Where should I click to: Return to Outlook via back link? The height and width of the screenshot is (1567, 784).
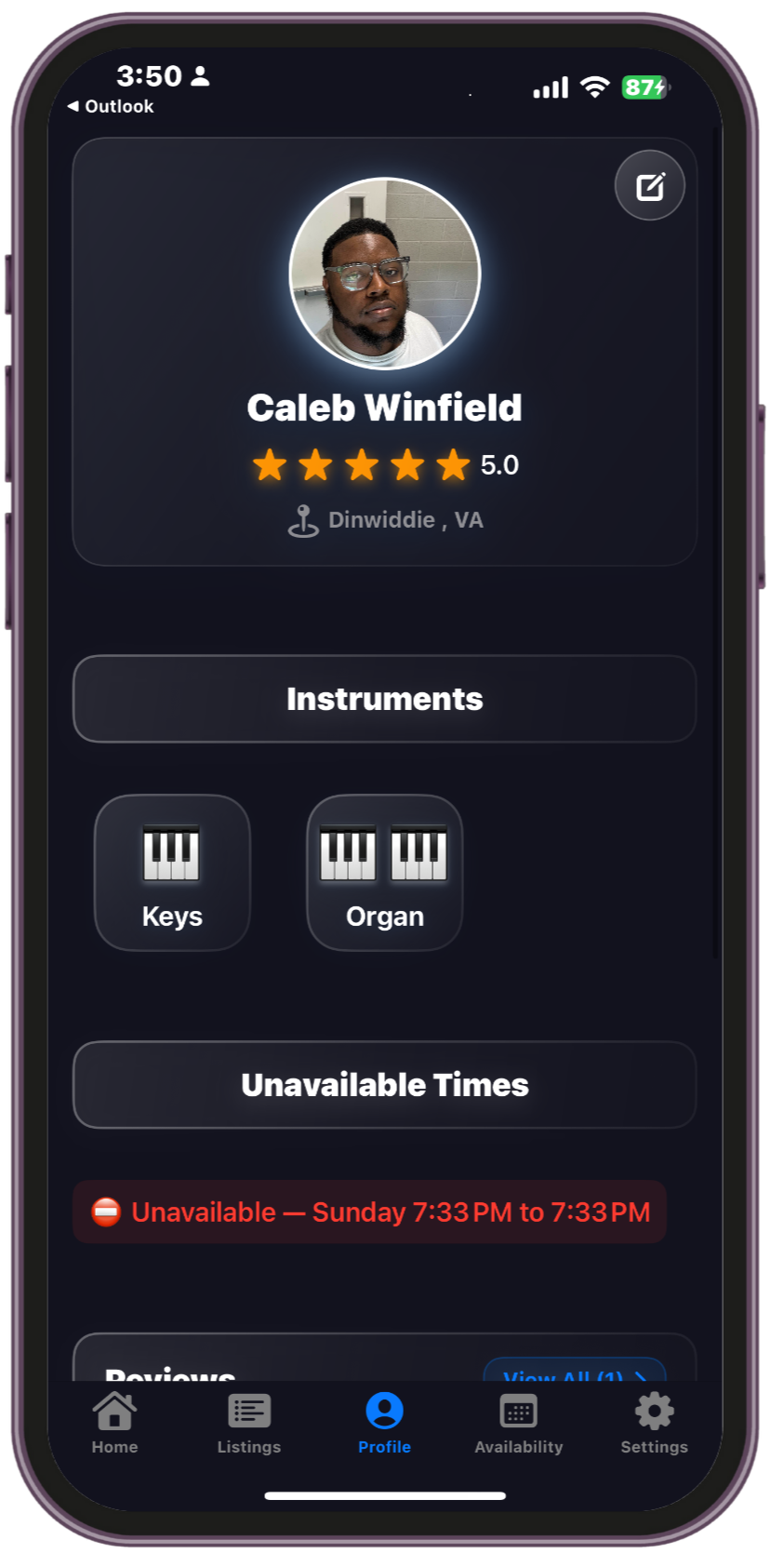pyautogui.click(x=111, y=107)
